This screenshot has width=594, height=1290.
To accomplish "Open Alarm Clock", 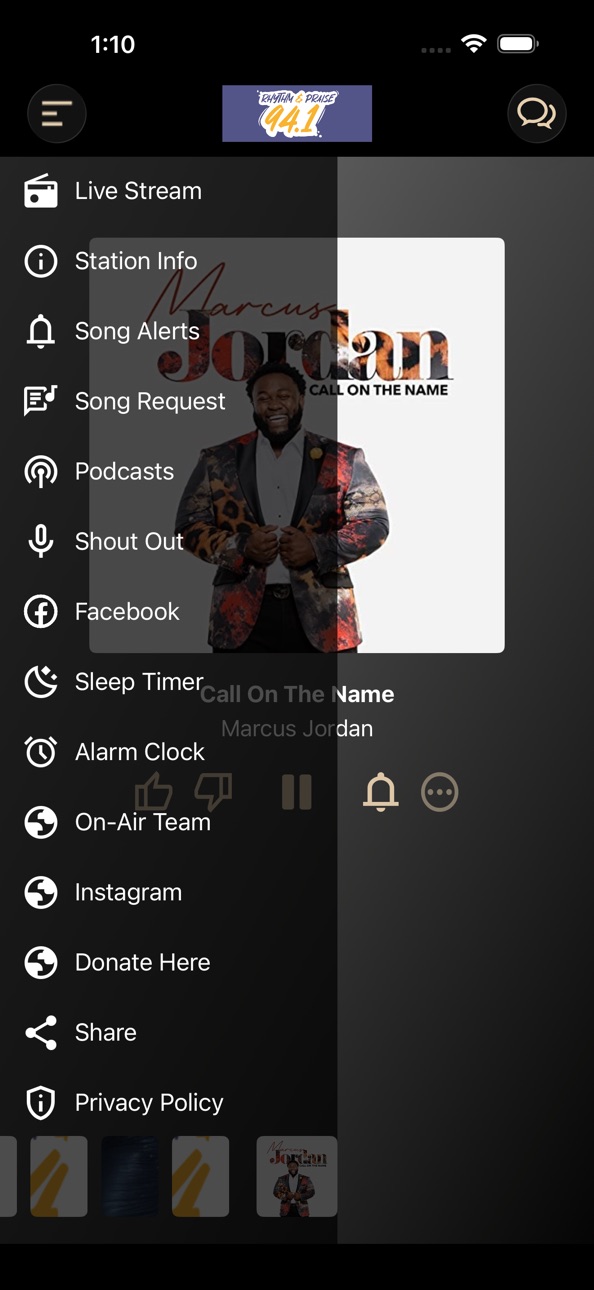I will (168, 752).
